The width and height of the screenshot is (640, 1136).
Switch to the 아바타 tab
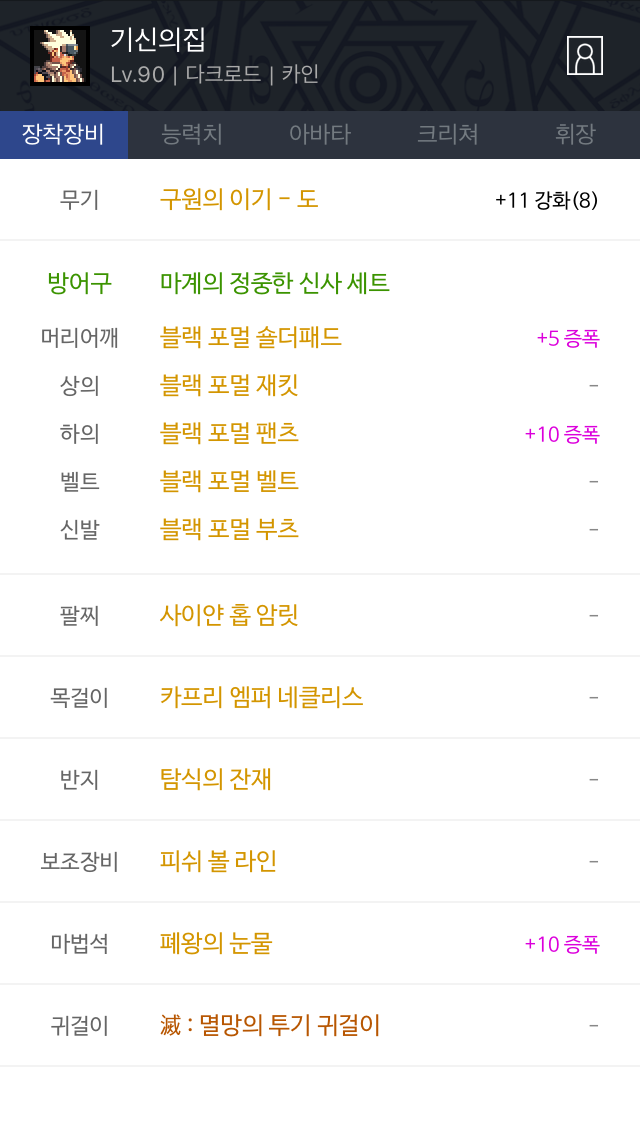click(320, 134)
